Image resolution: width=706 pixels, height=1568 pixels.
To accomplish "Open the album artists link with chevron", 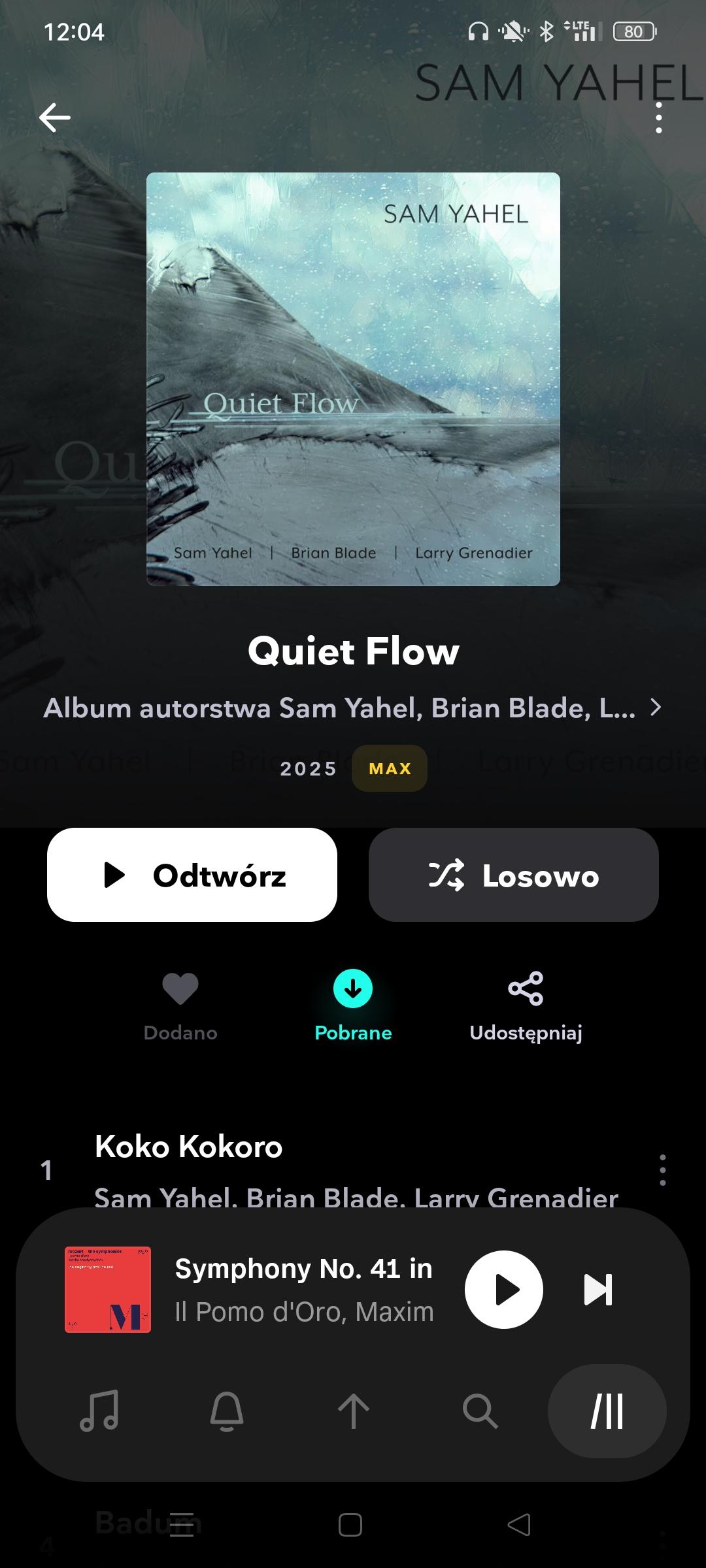I will click(x=655, y=708).
